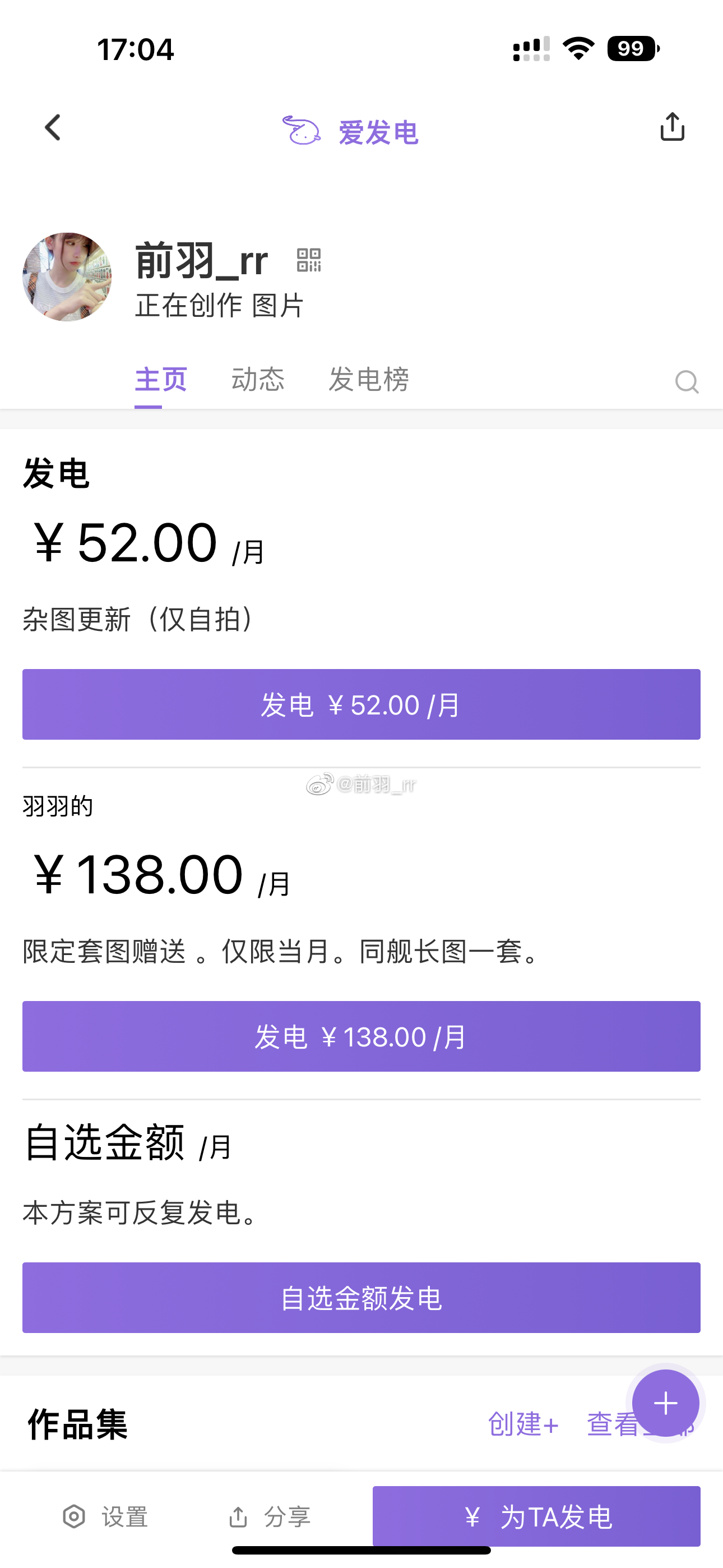Open 设置 in the bottom bar
This screenshot has height=1568, width=723.
[x=105, y=1516]
